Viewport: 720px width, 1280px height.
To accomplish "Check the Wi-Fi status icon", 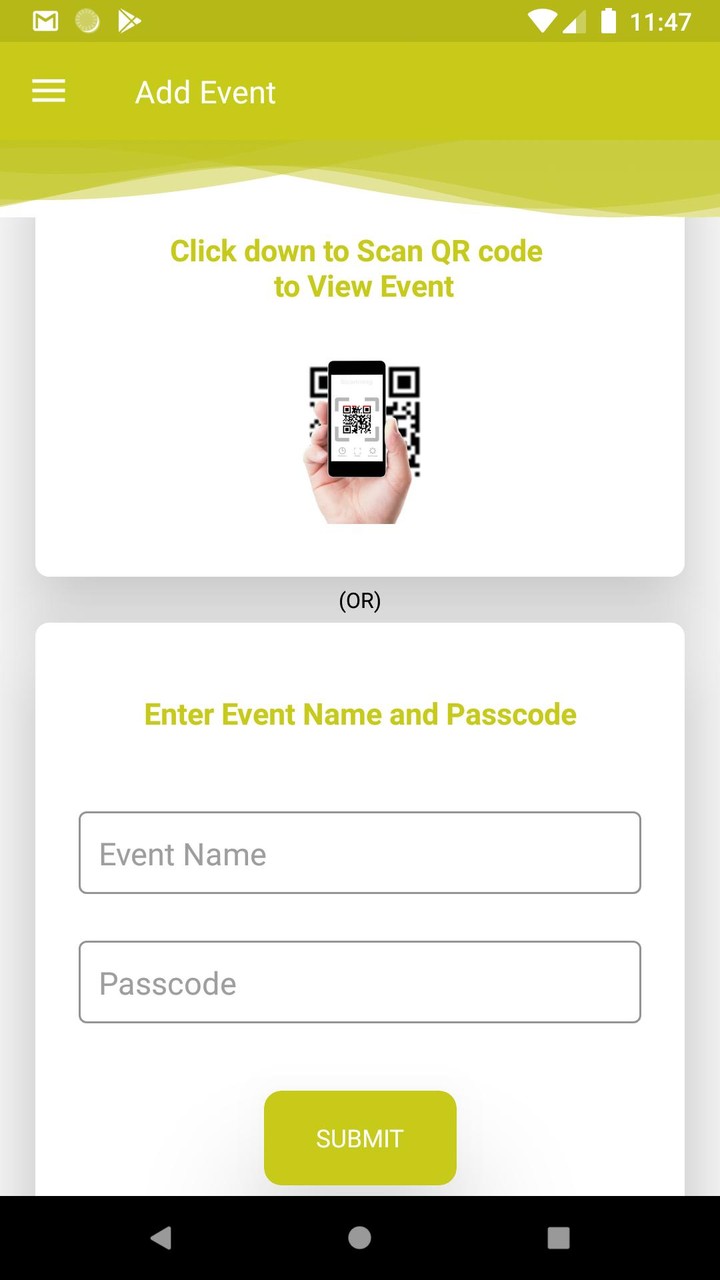I will click(543, 20).
